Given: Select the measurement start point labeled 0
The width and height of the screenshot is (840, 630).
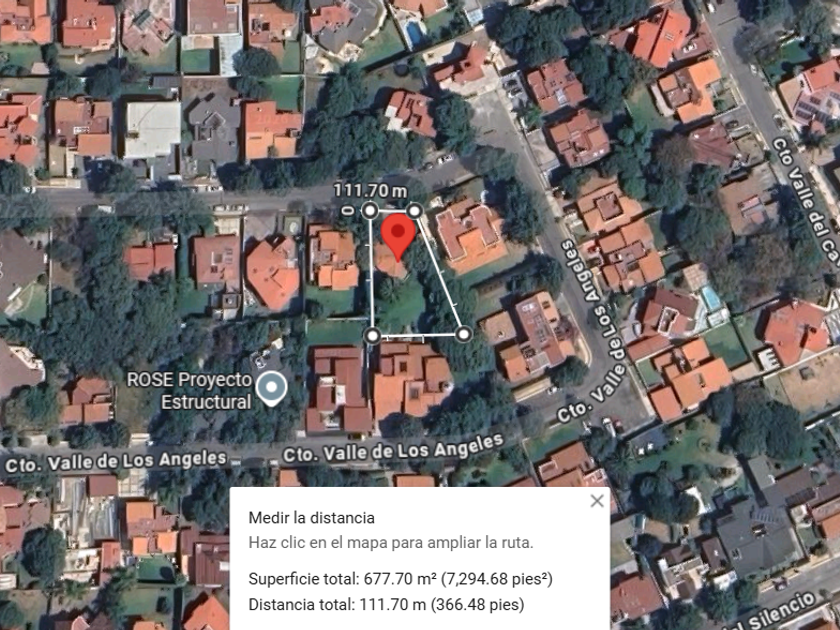Looking at the screenshot, I should tap(369, 211).
